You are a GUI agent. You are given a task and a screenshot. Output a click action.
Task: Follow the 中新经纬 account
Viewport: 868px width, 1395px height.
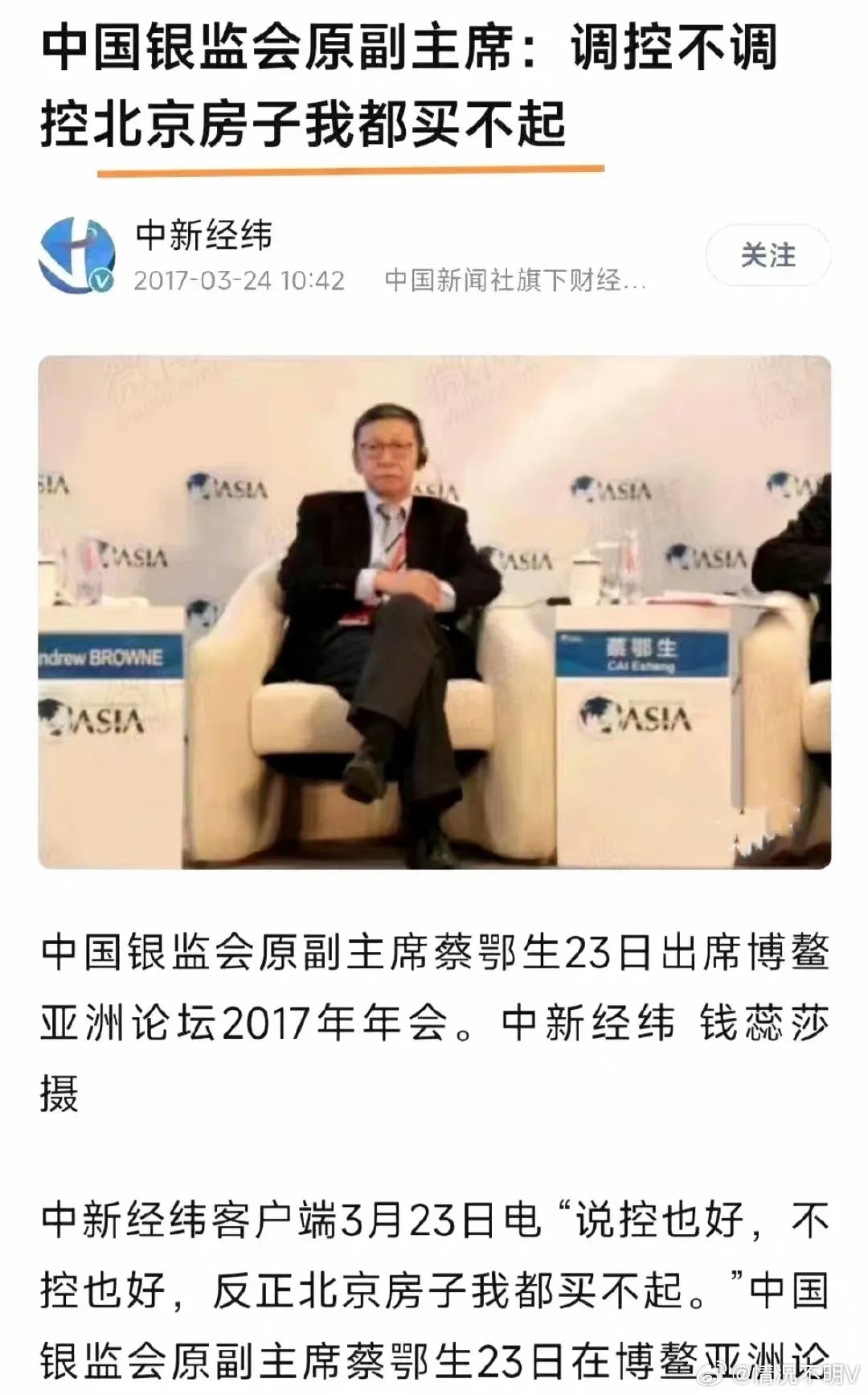pos(768,256)
